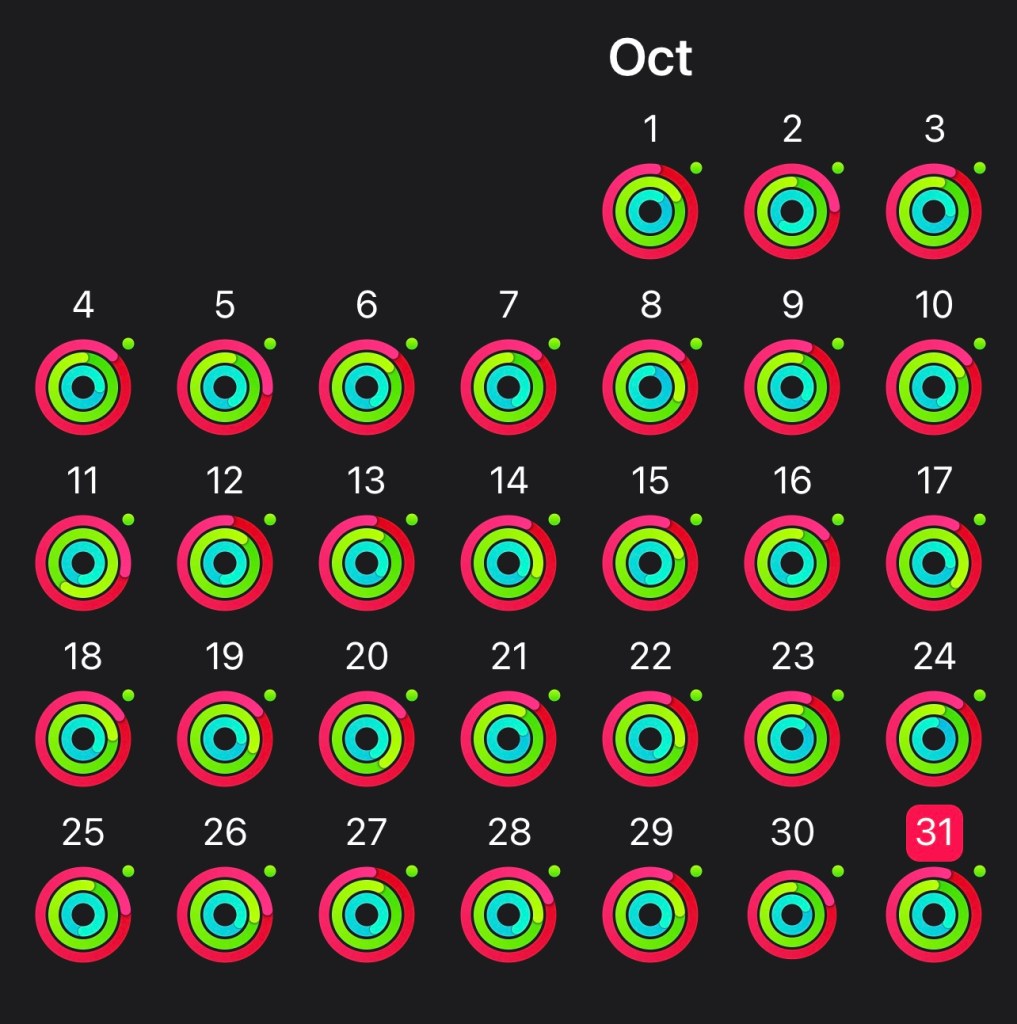The width and height of the screenshot is (1017, 1024).
Task: Open day 20 activity details
Action: [366, 739]
